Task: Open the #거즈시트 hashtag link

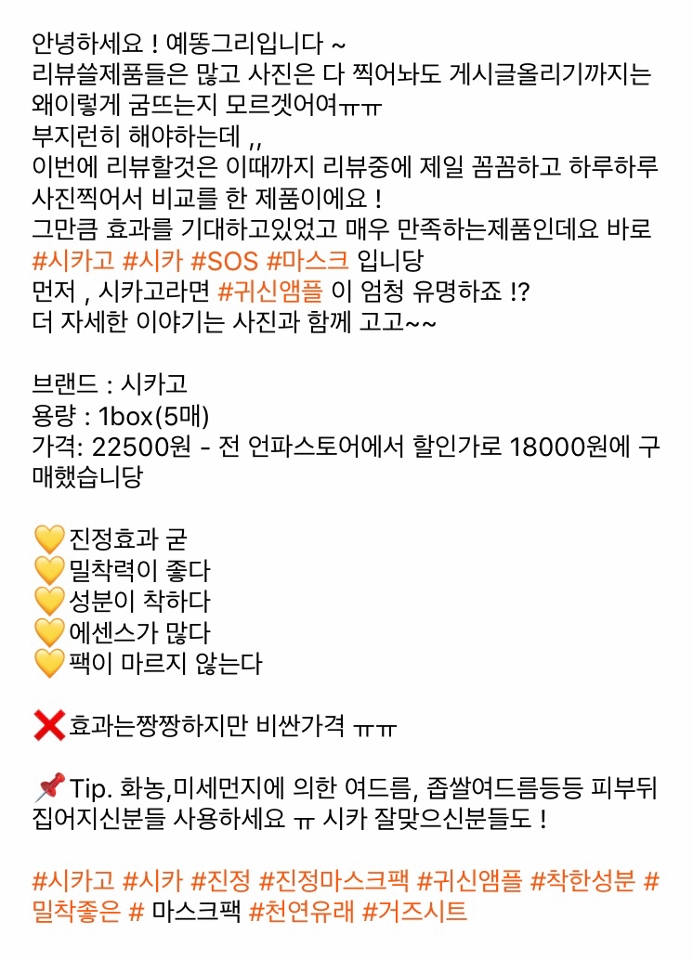Action: click(x=414, y=912)
